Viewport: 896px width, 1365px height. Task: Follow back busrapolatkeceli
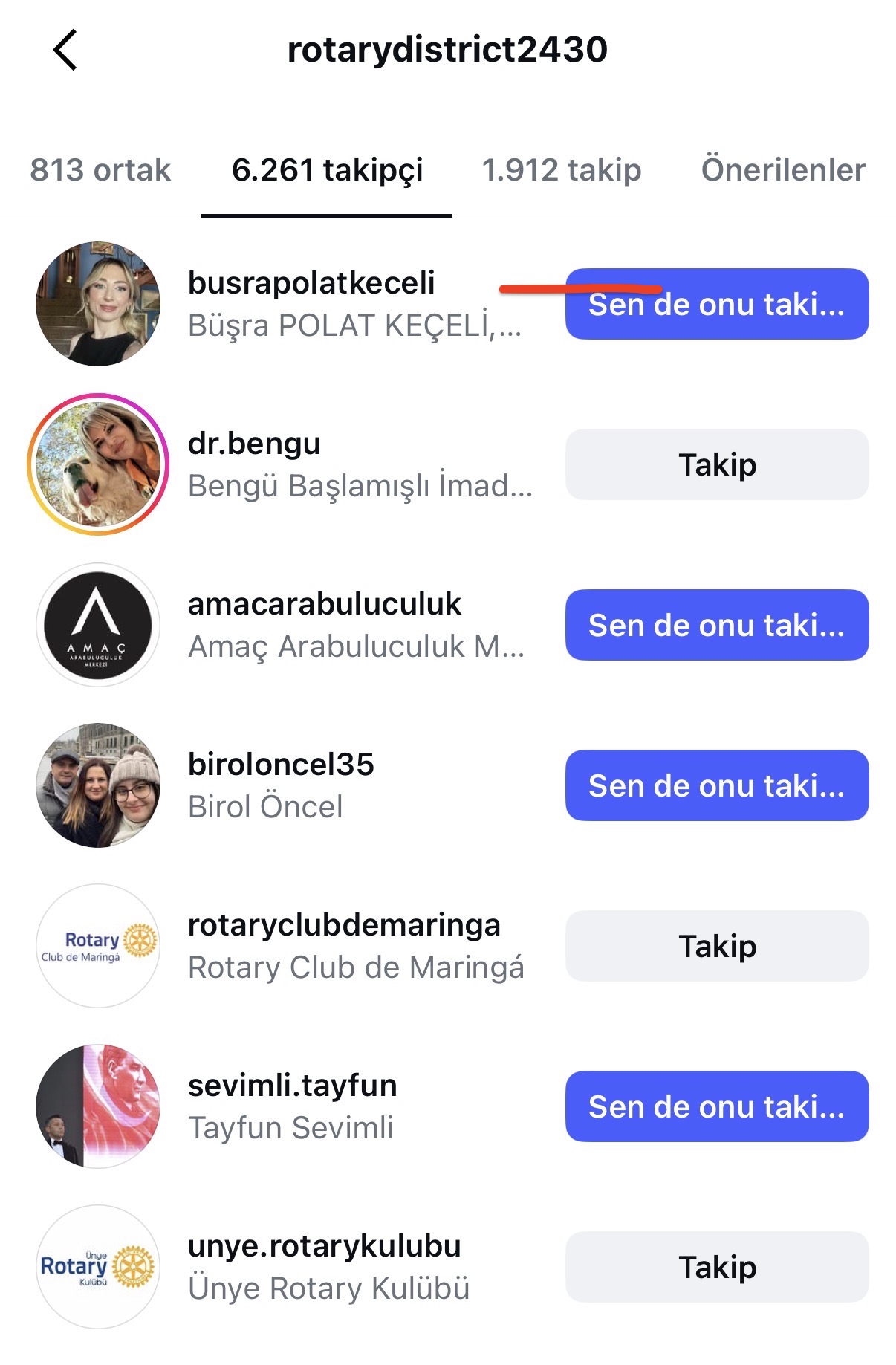pos(717,304)
